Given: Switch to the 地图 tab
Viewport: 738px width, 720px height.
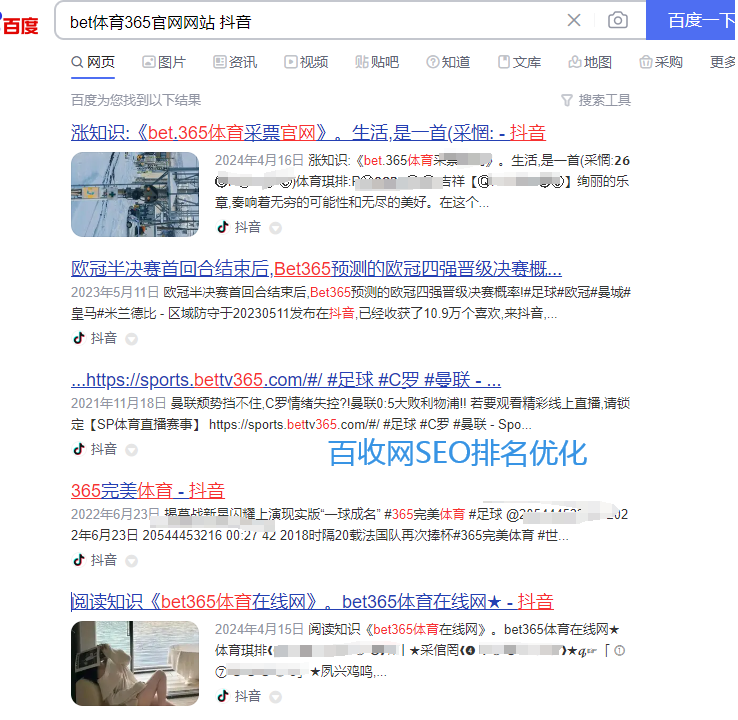Looking at the screenshot, I should tap(590, 62).
